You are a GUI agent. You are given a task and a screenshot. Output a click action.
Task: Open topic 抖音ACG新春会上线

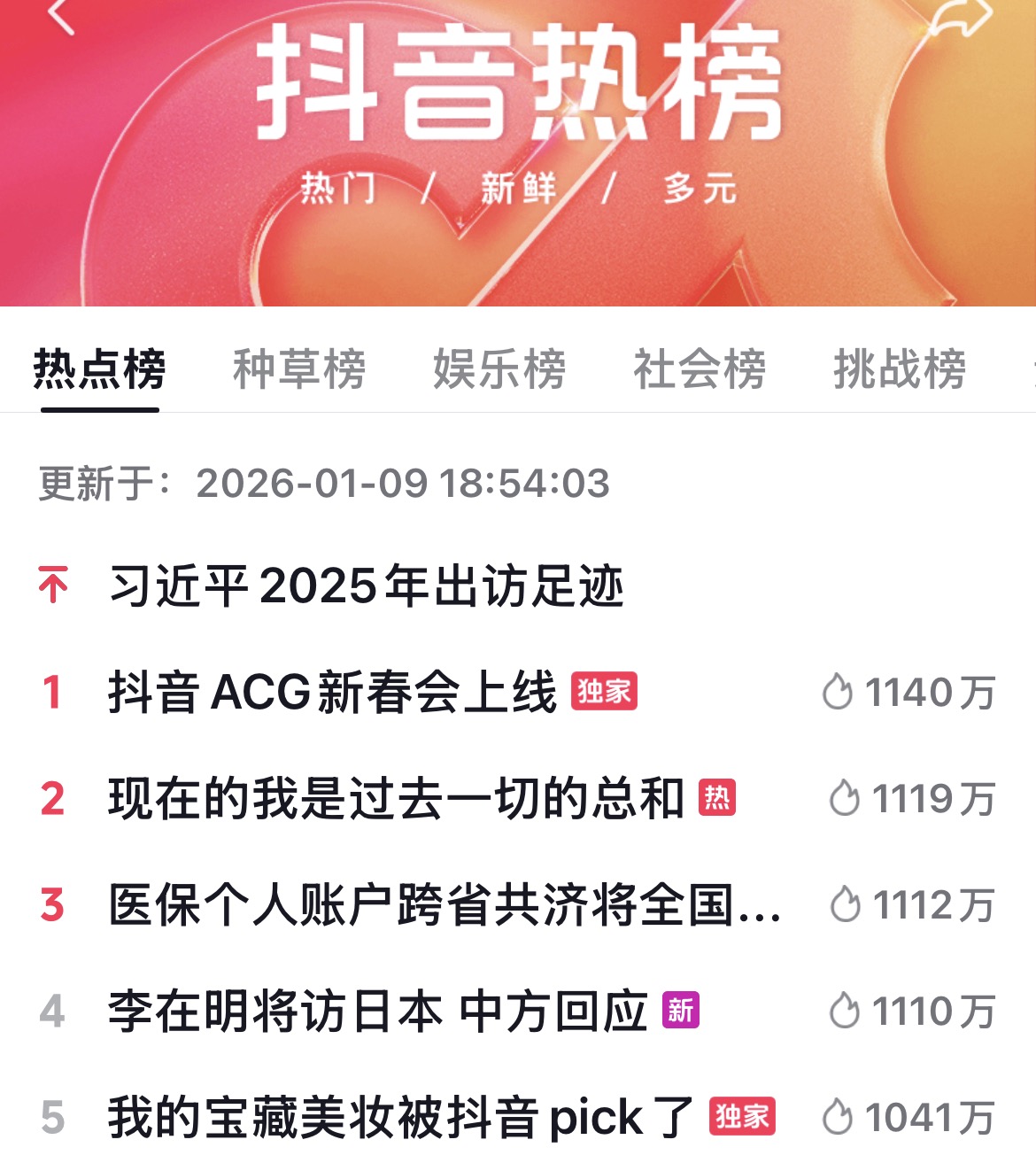tap(333, 693)
